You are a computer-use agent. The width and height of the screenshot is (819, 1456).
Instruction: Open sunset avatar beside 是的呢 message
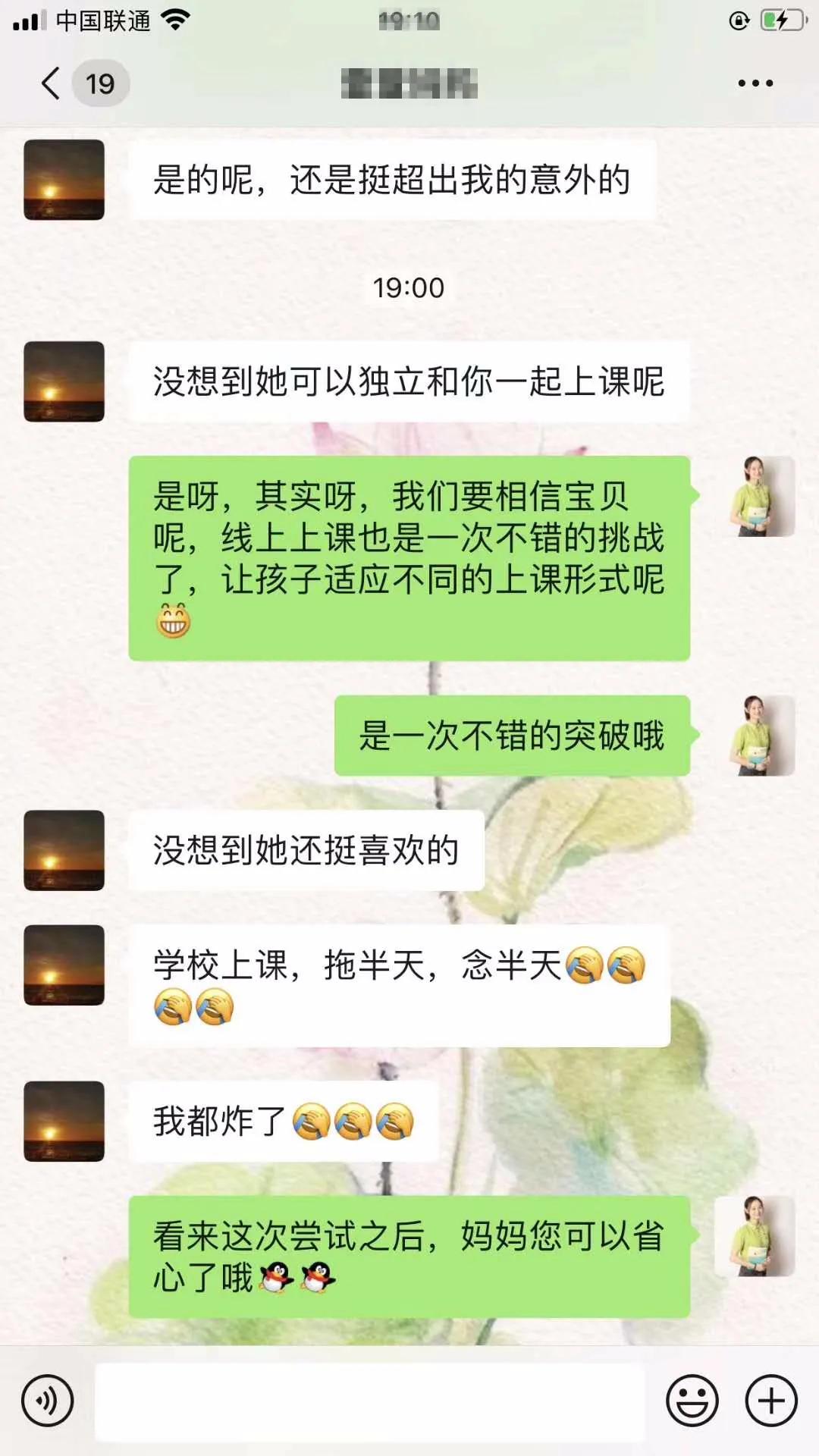tap(64, 180)
